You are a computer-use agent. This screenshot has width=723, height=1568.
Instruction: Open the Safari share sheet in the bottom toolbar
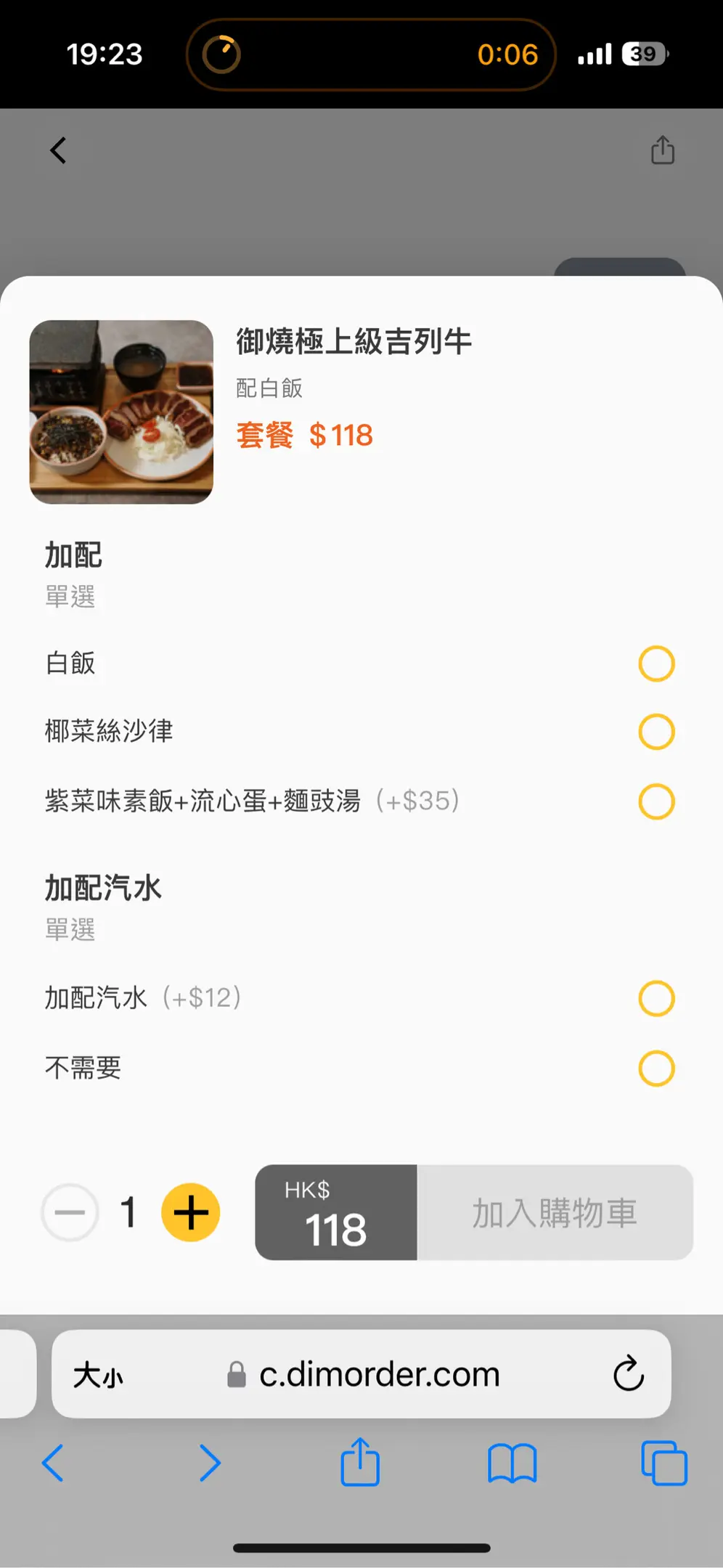(x=360, y=1462)
